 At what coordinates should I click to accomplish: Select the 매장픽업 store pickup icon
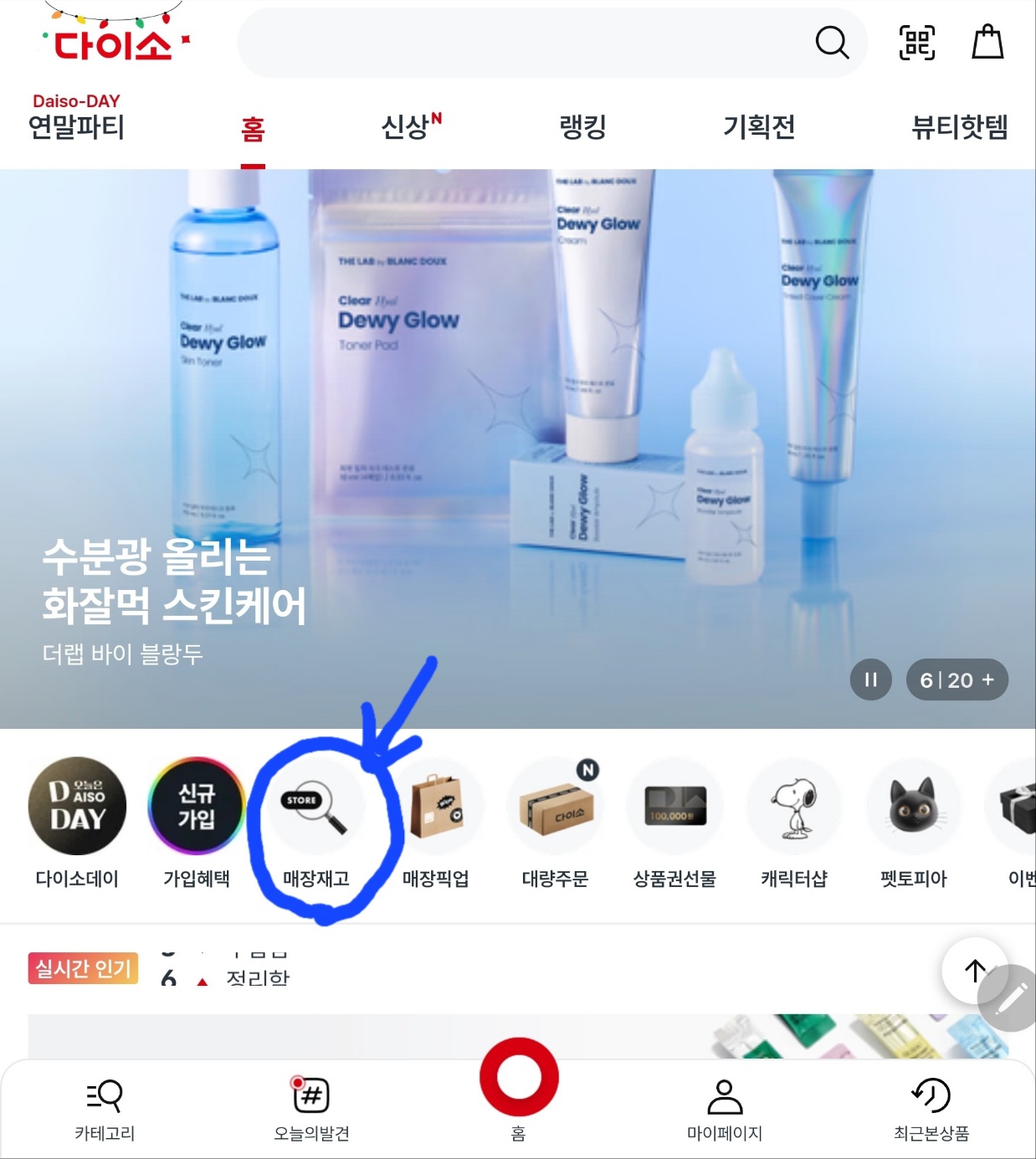436,806
